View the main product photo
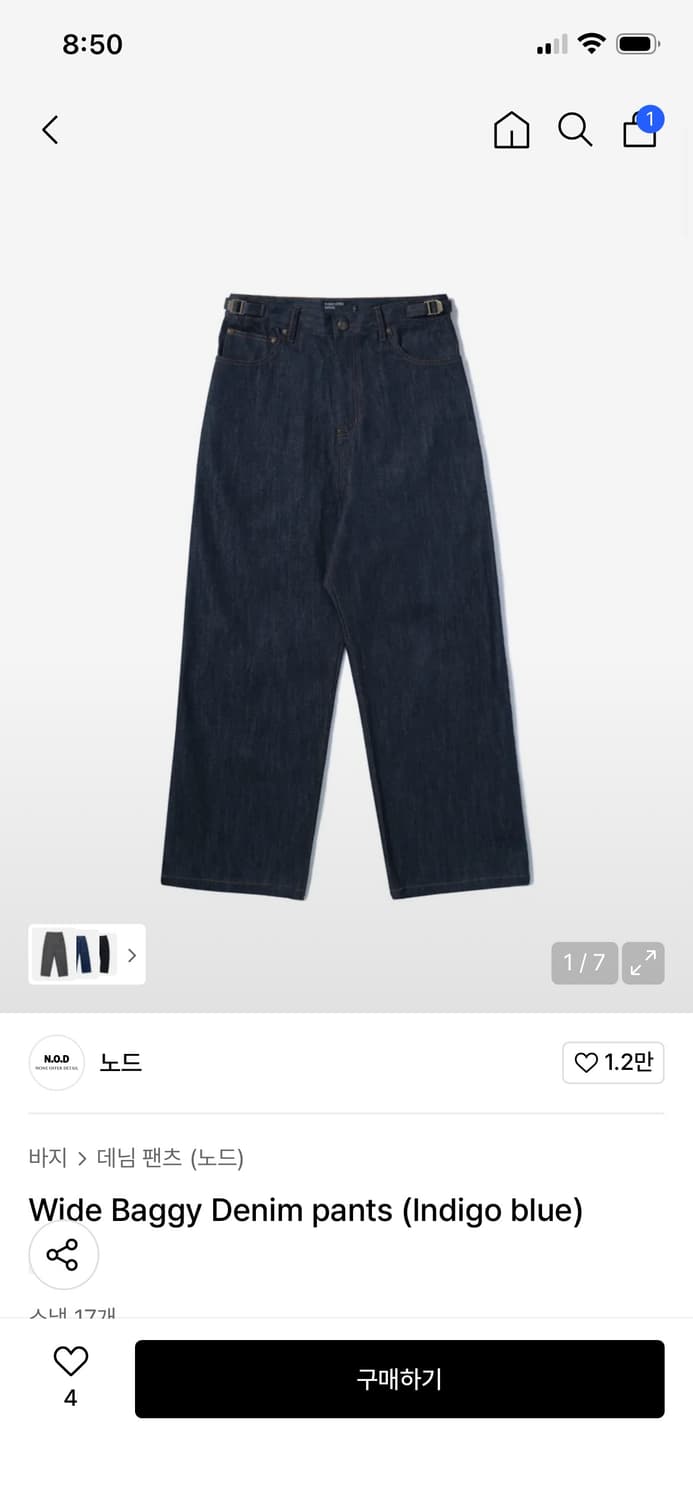The width and height of the screenshot is (693, 1500). click(x=346, y=596)
